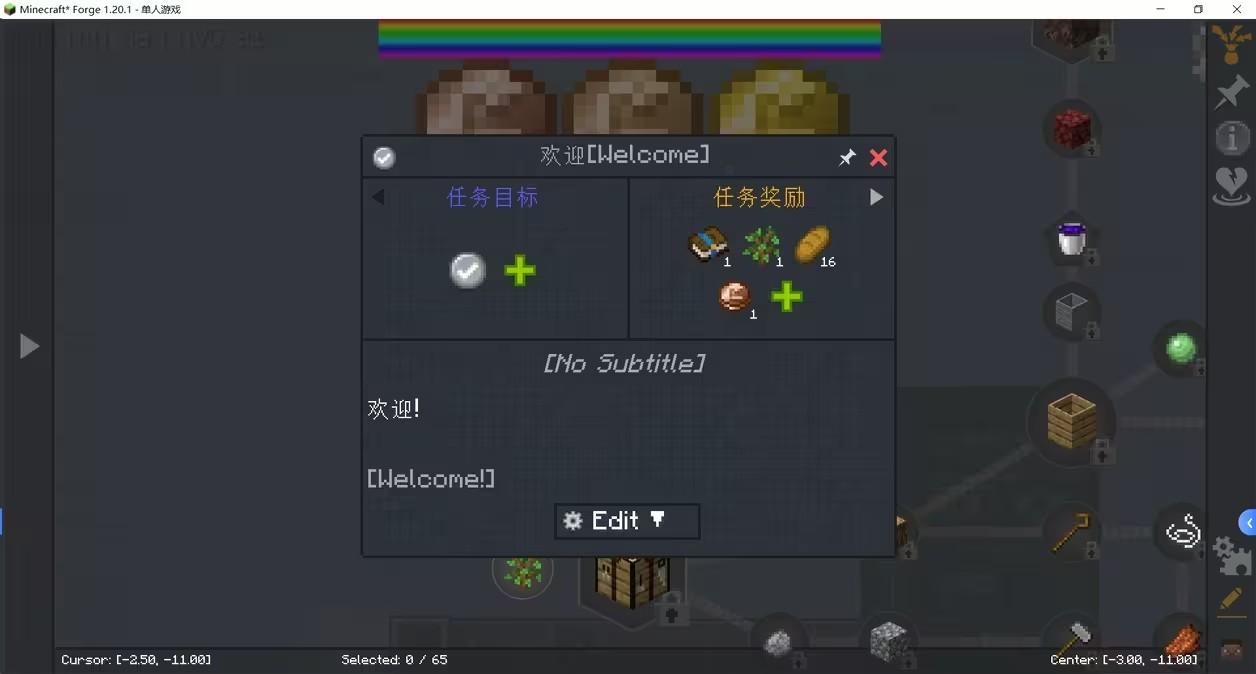Add a new task objective

[x=520, y=270]
